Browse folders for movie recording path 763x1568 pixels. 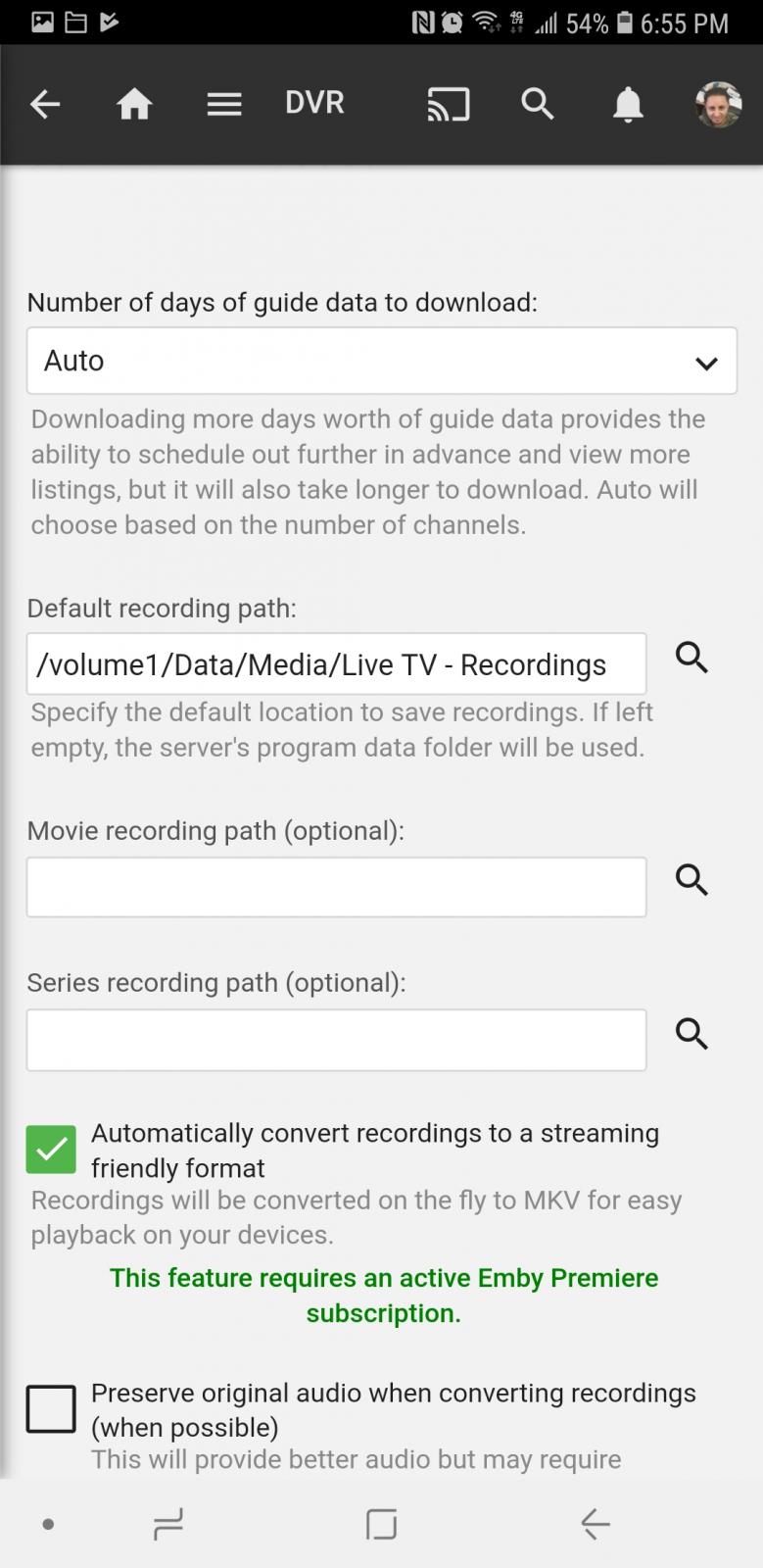691,880
